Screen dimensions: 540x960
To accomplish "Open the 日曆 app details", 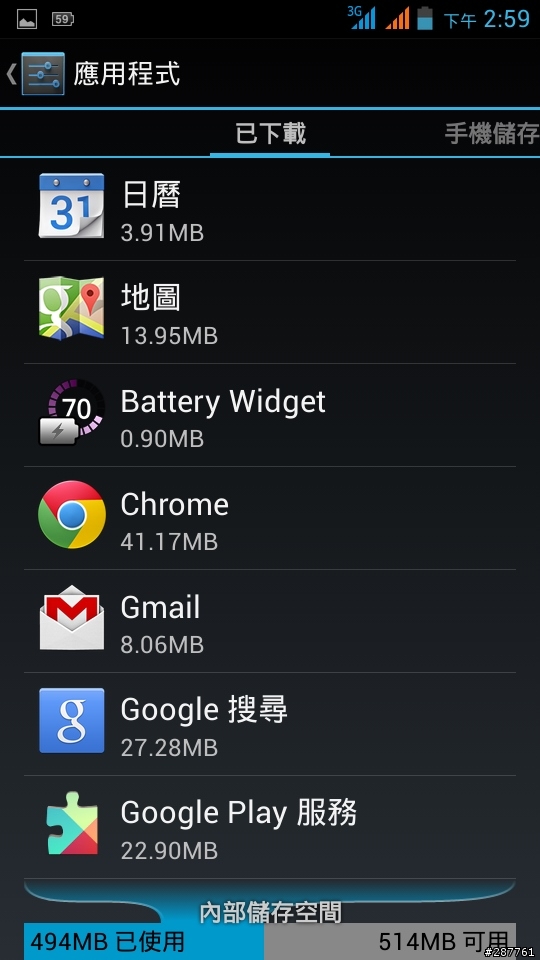I will [270, 209].
